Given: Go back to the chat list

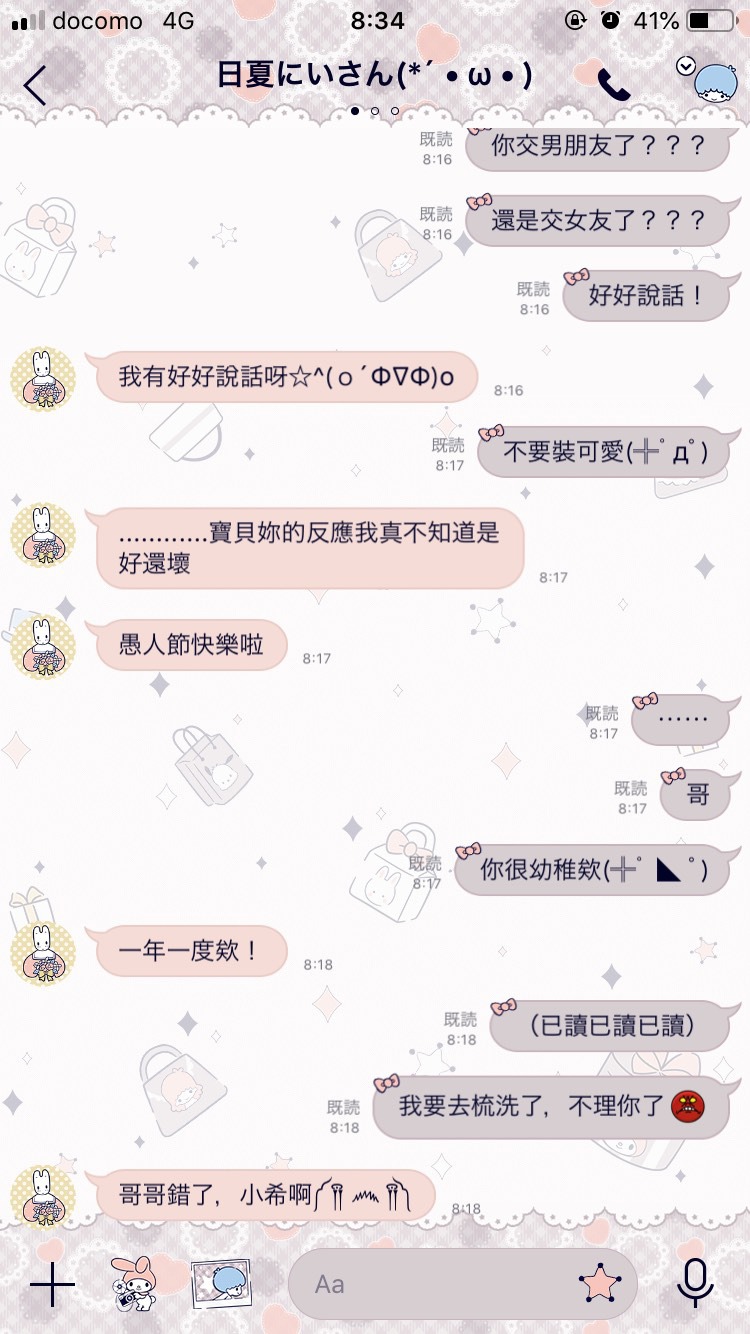Looking at the screenshot, I should (x=35, y=85).
